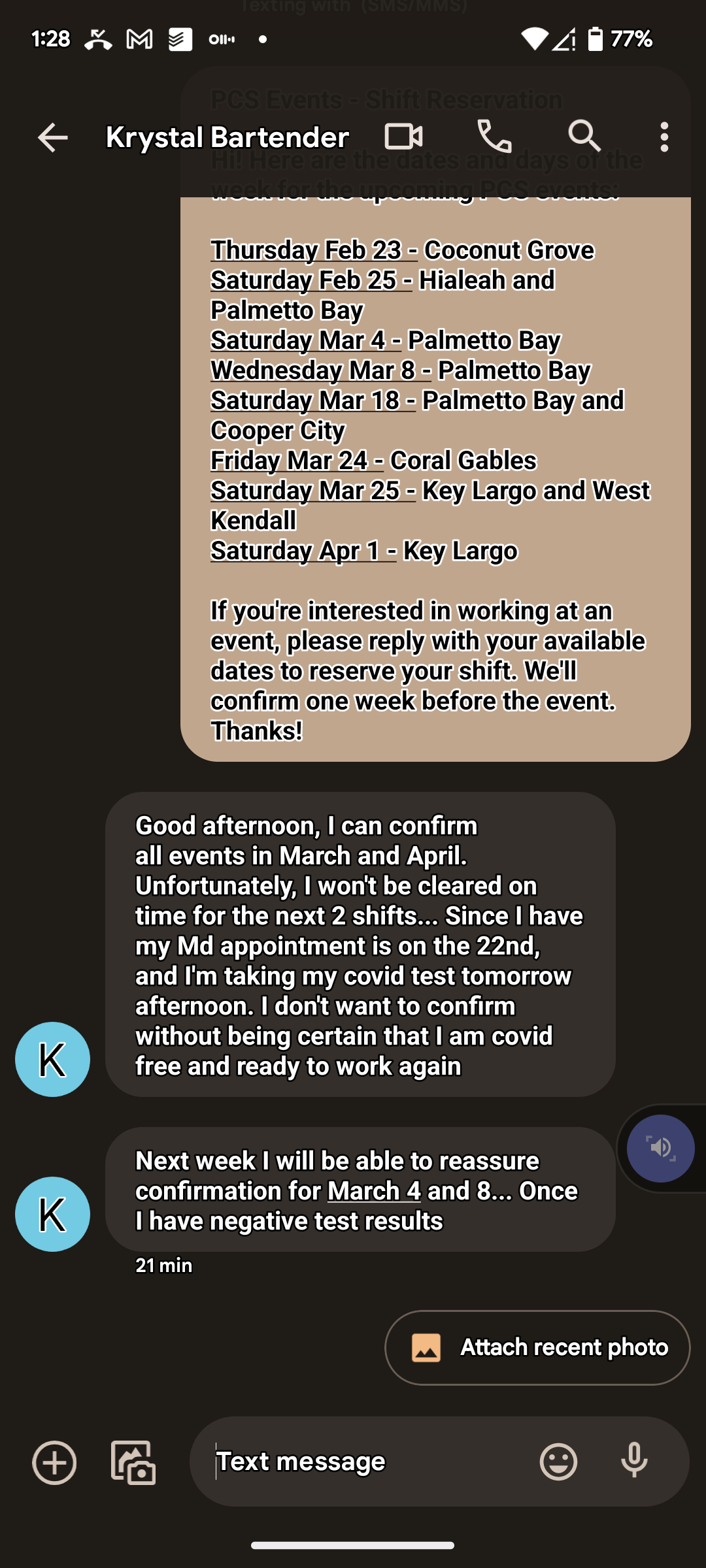Open the emoji picker

pyautogui.click(x=558, y=1462)
